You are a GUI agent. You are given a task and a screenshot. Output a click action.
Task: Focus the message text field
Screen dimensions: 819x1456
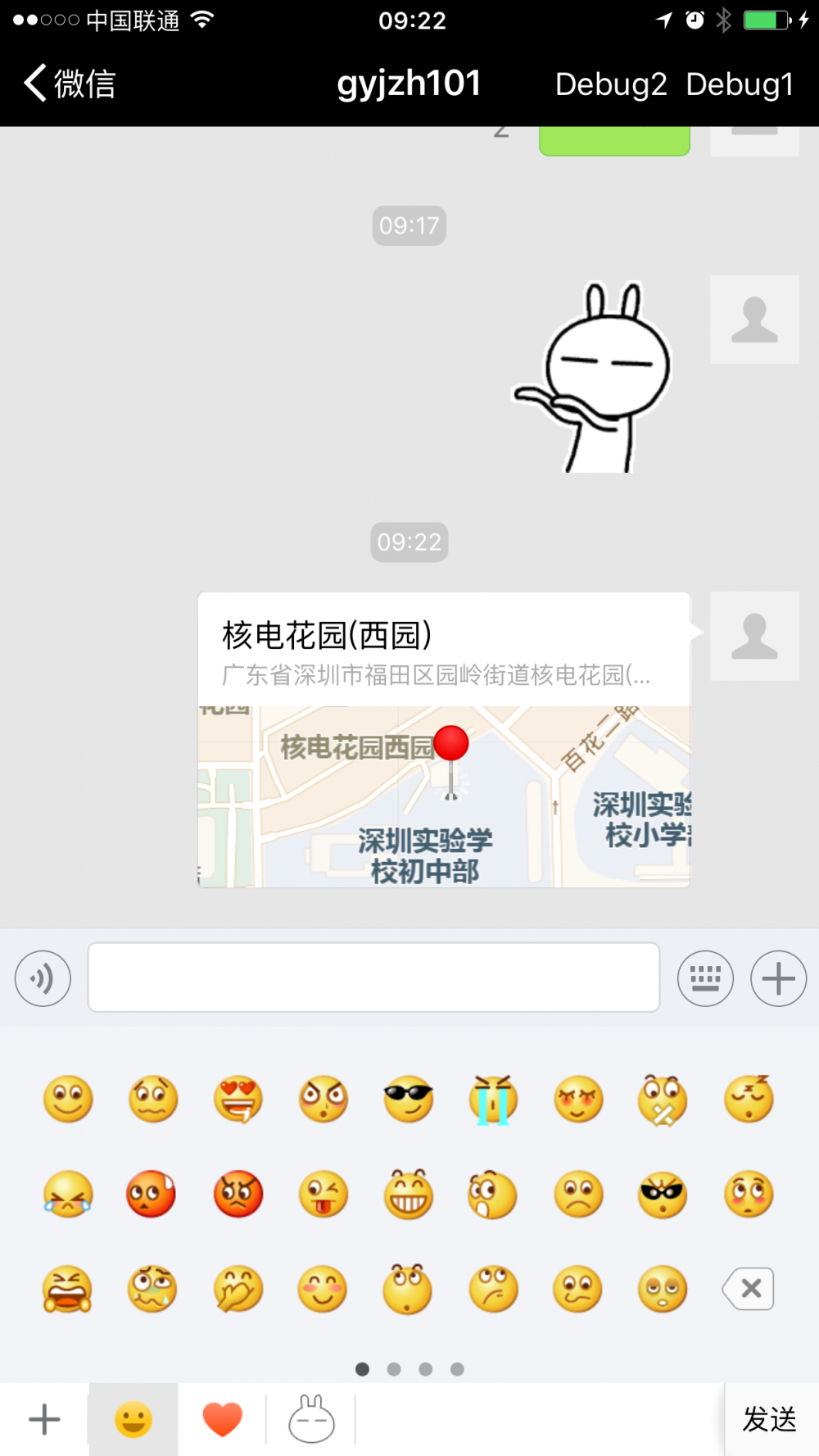coord(373,977)
